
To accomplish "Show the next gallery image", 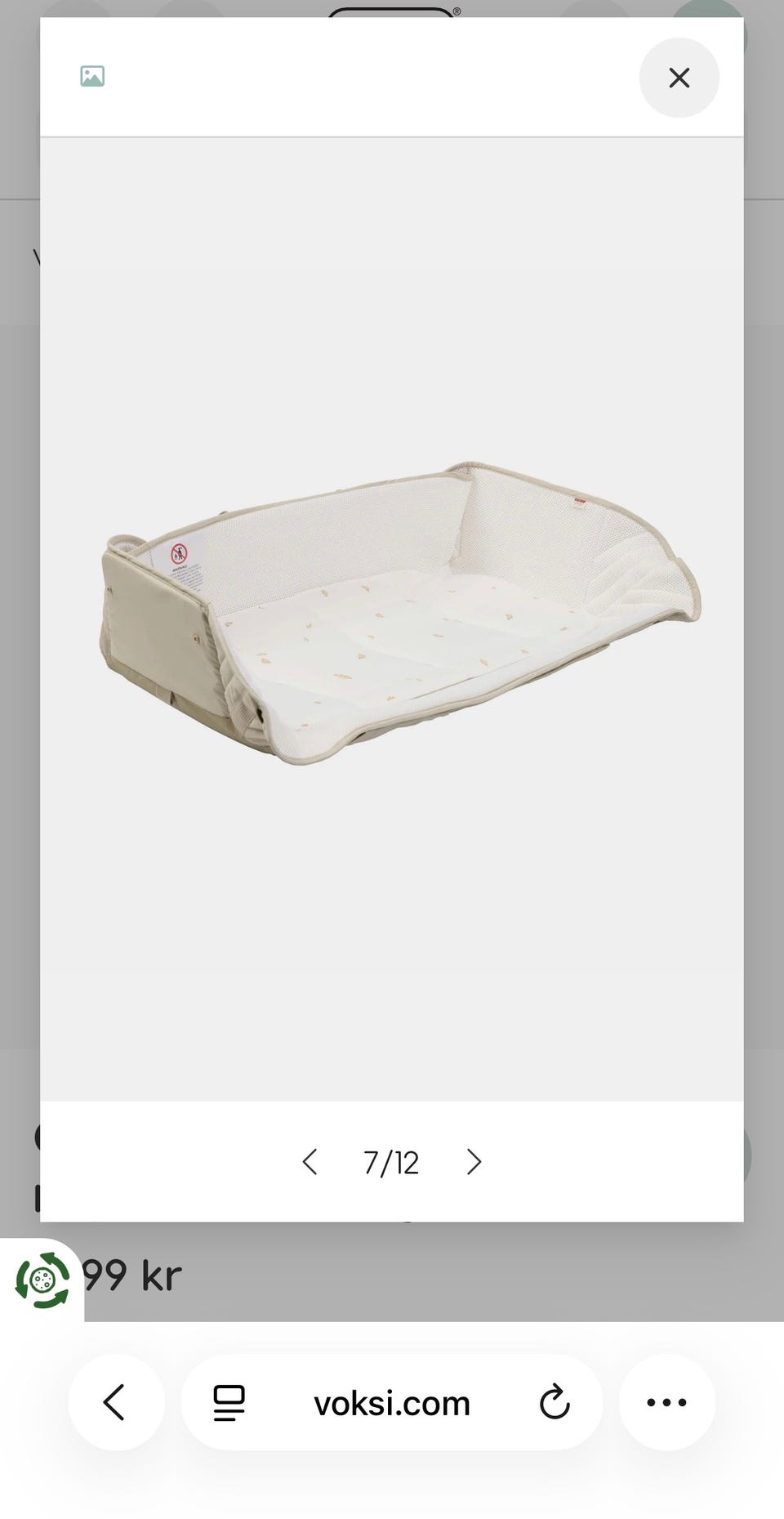I will pos(474,1162).
